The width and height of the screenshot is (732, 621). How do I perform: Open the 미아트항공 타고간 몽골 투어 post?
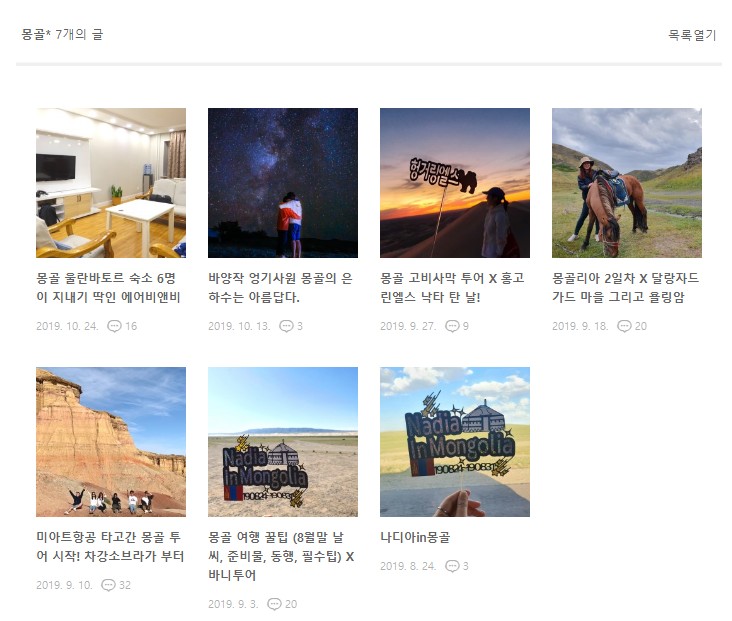tap(111, 442)
